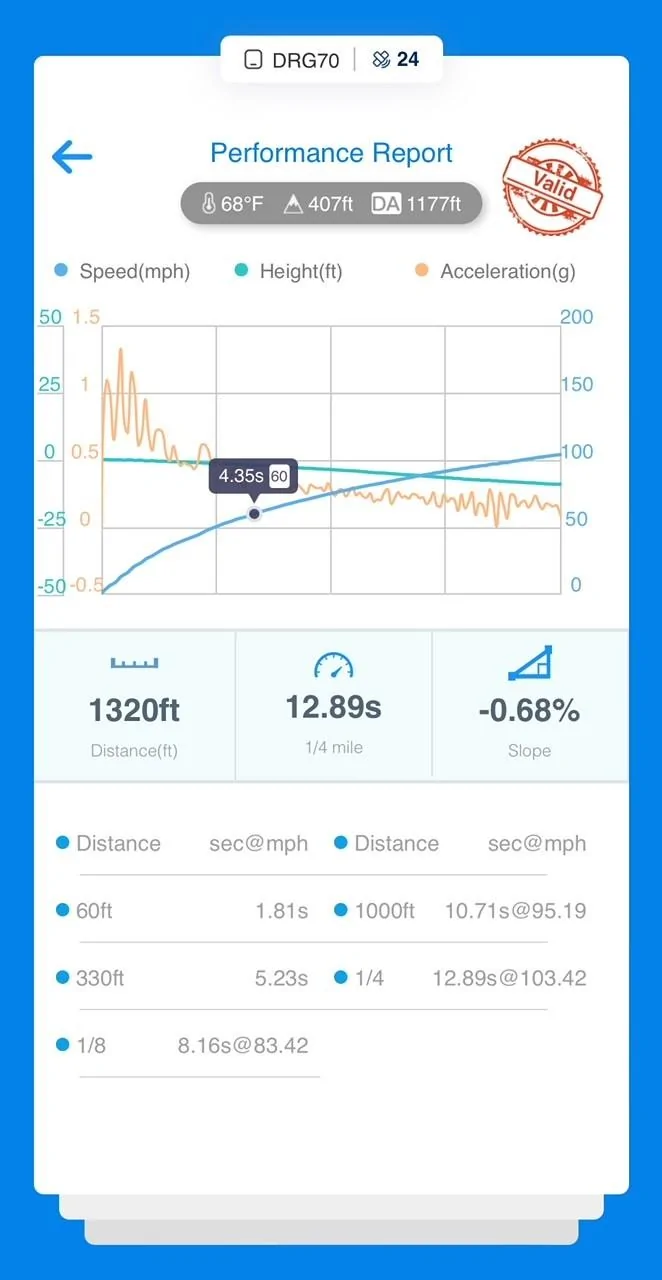Screen dimensions: 662x1280
Task: Toggle the Height(ft) series in legend
Action: click(288, 271)
